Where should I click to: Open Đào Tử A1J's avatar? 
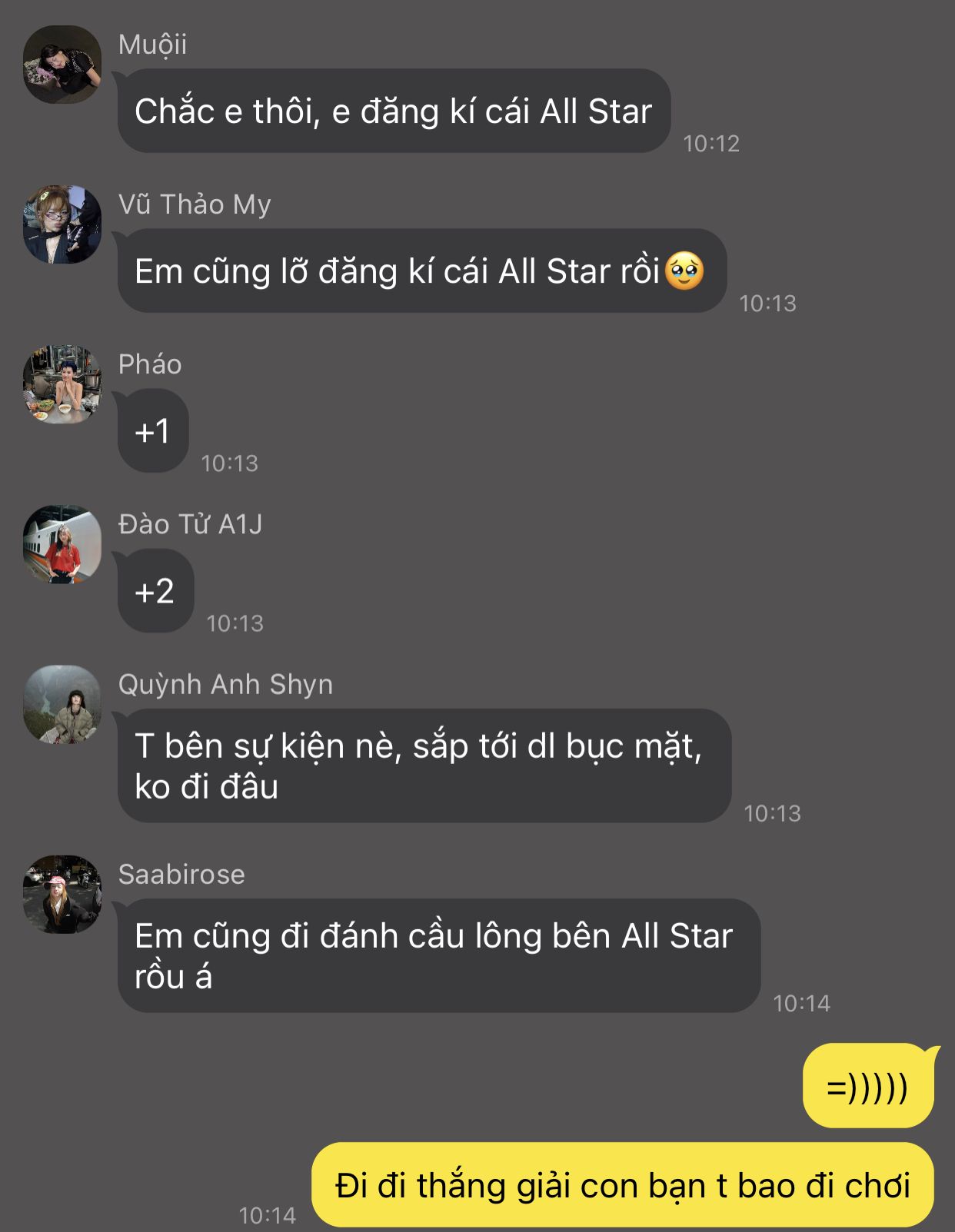point(62,544)
